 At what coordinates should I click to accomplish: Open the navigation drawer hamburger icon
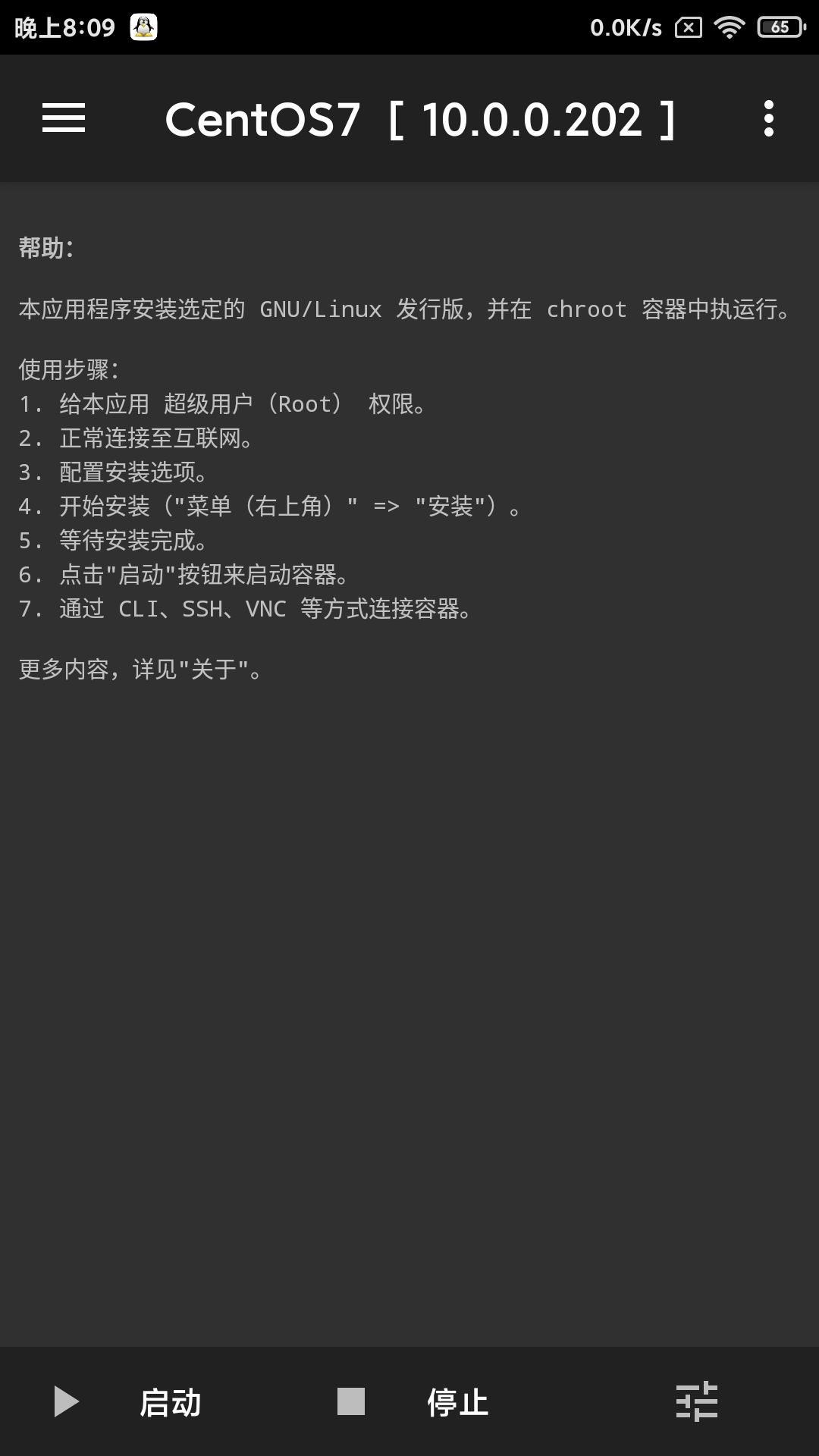(63, 118)
